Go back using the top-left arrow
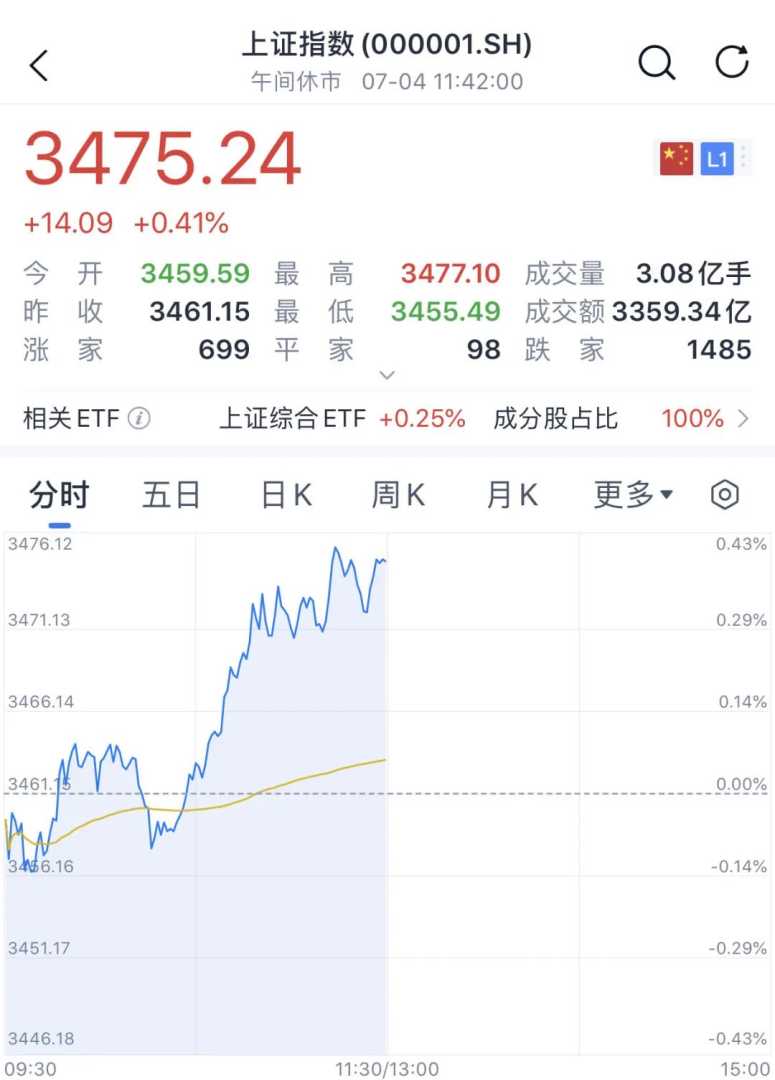This screenshot has height=1080, width=775. point(39,65)
